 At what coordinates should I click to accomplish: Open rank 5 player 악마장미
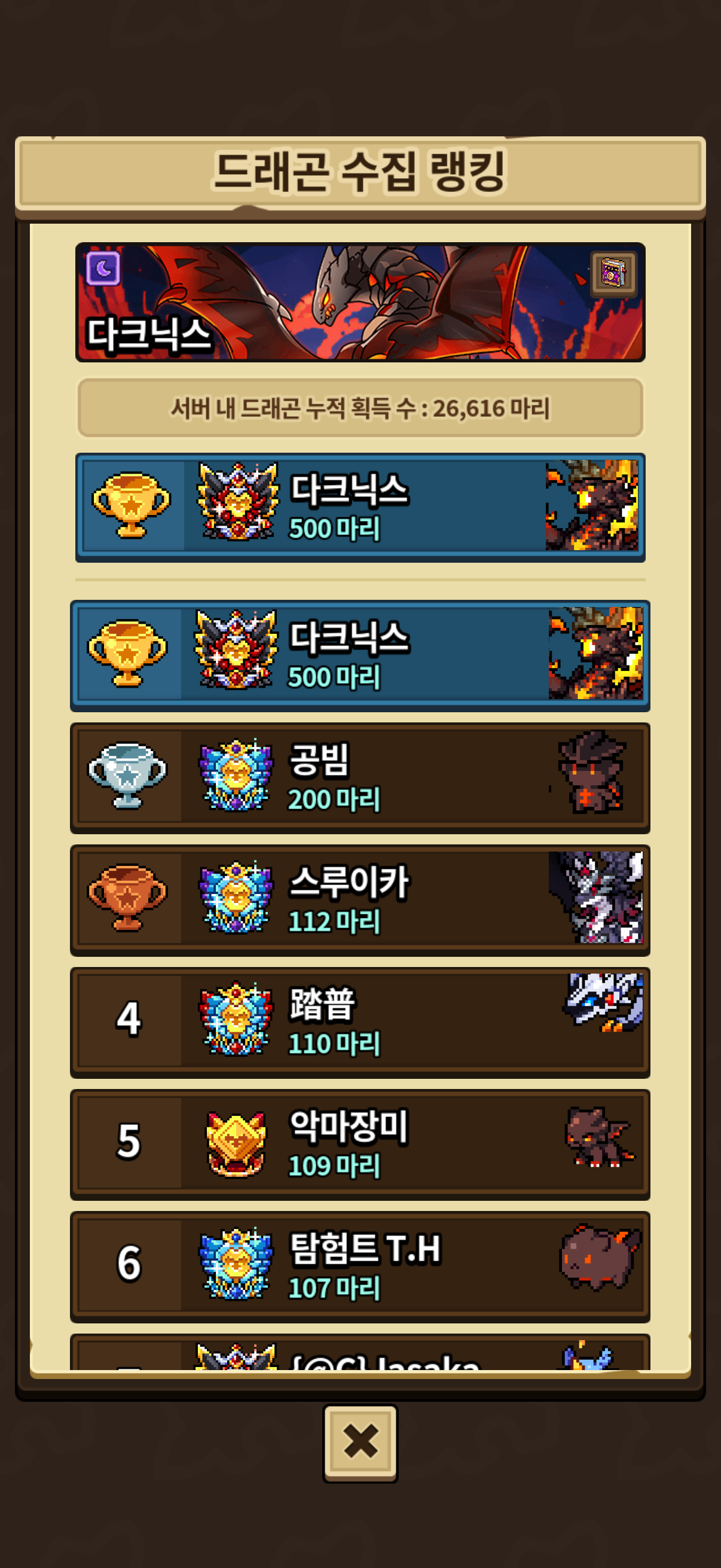360,1145
